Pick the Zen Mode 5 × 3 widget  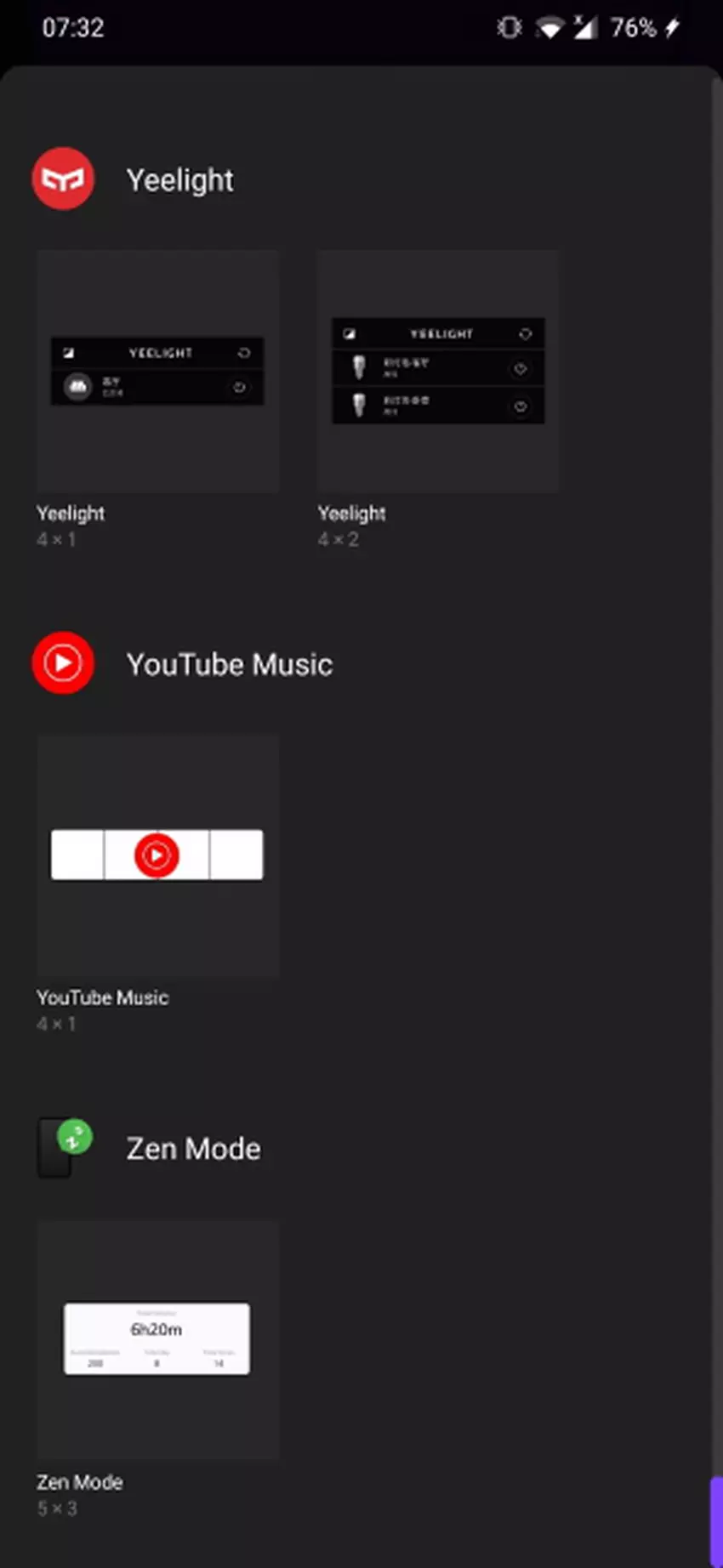pos(157,1339)
